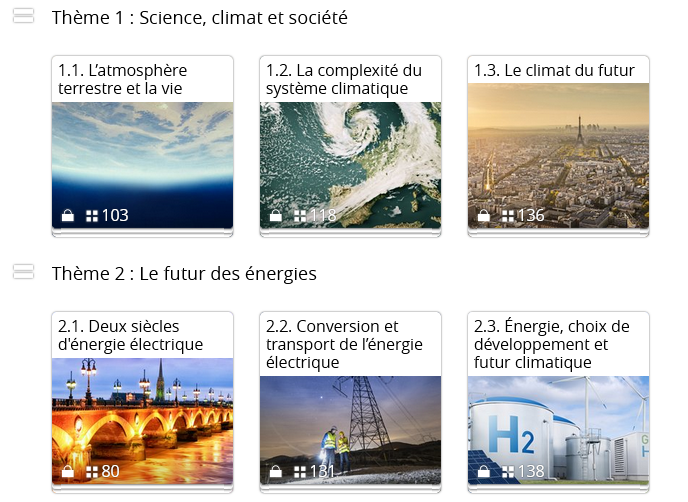The width and height of the screenshot is (688, 502).
Task: Open chapter 1.1 L'atmosphère terrestre et la vie
Action: 142,150
